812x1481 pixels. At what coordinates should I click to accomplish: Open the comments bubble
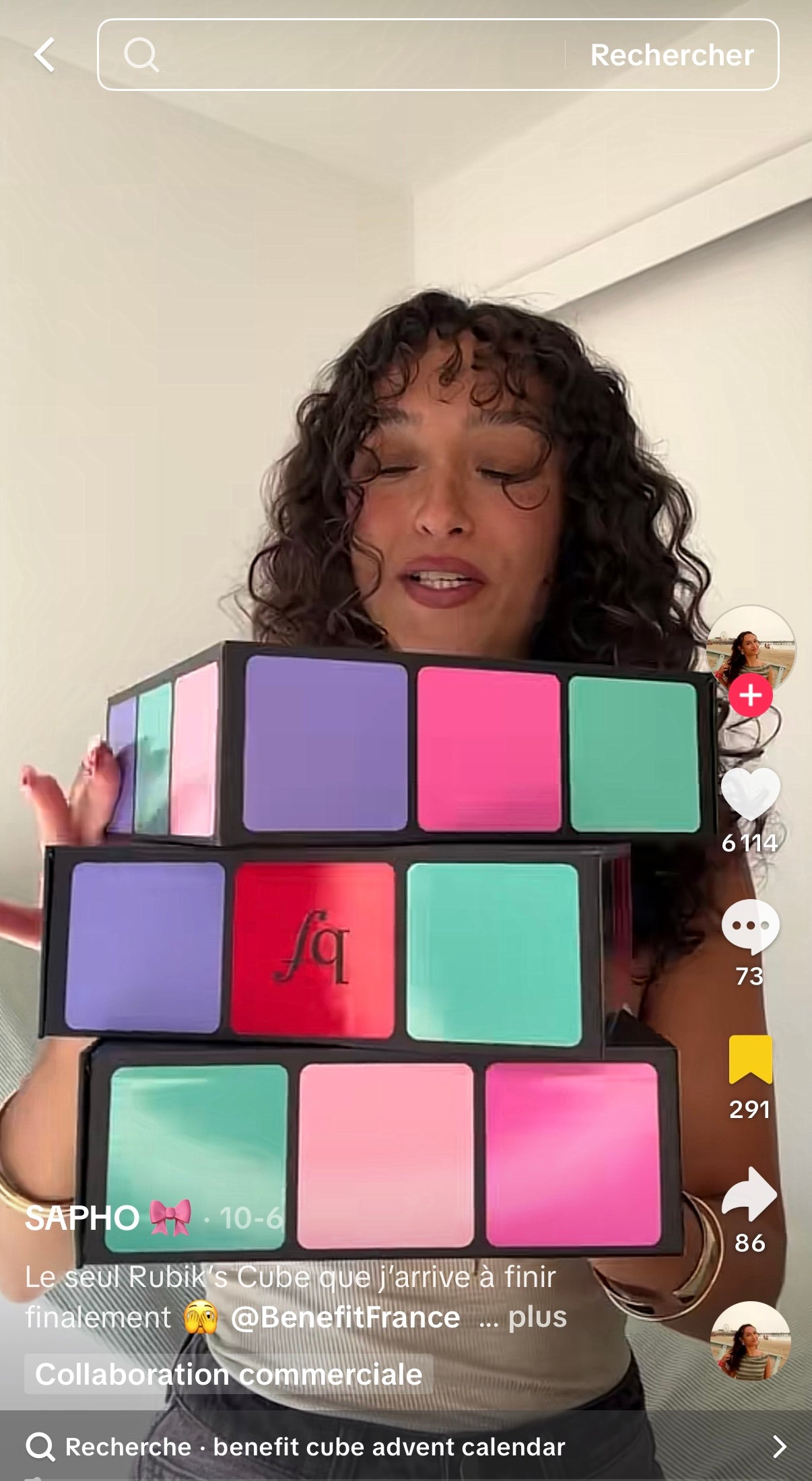coord(750,926)
